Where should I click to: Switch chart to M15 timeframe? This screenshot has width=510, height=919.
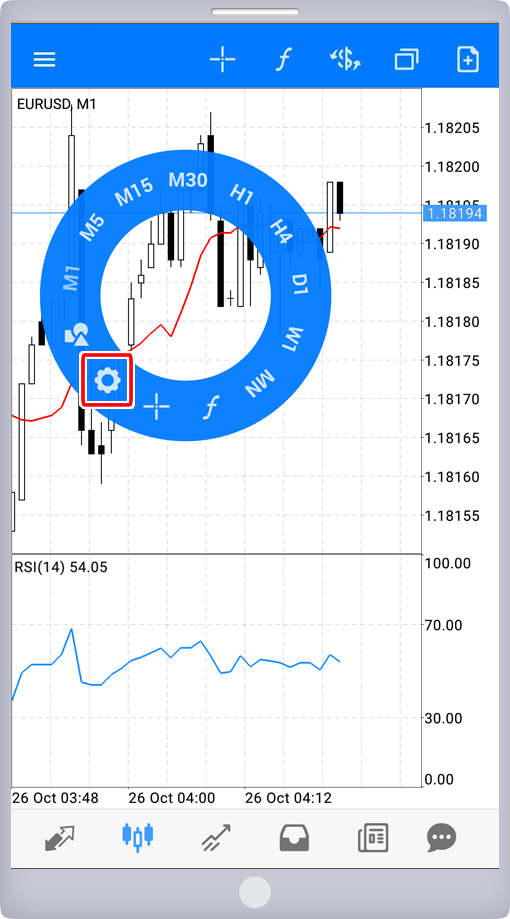(x=134, y=192)
